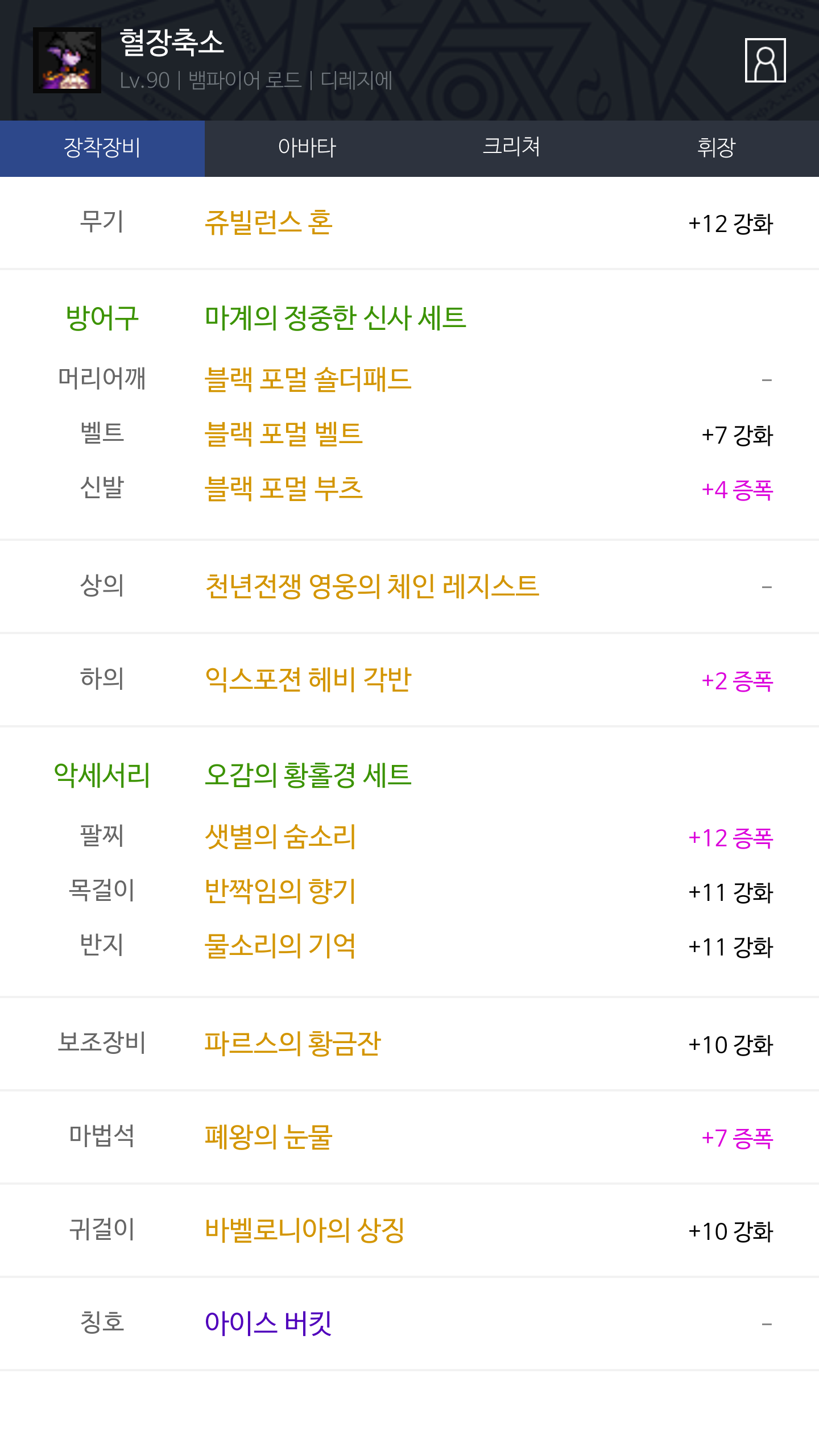The width and height of the screenshot is (819, 1456).
Task: Open magic stone 폐왕의 눈물
Action: coord(268,1137)
